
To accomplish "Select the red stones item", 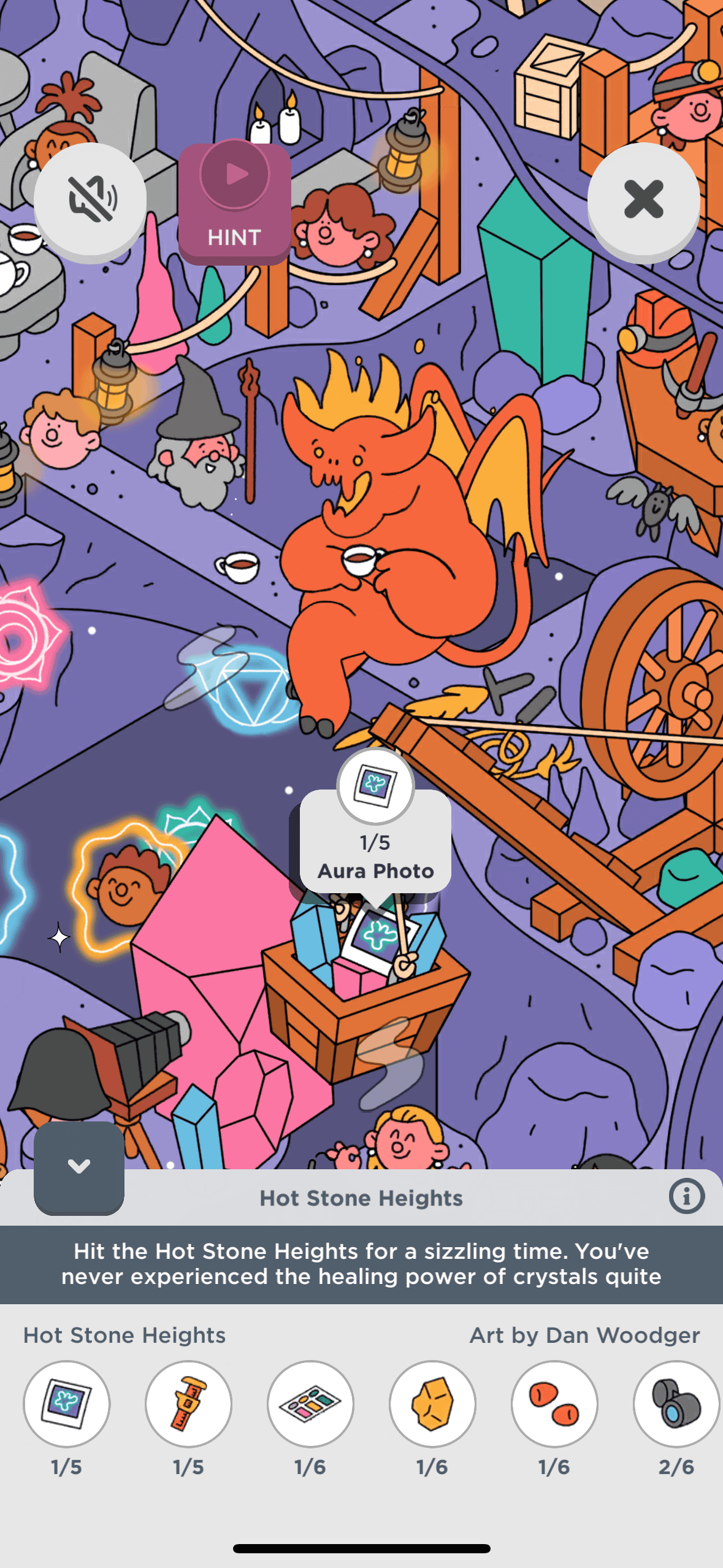I will pos(554,1404).
